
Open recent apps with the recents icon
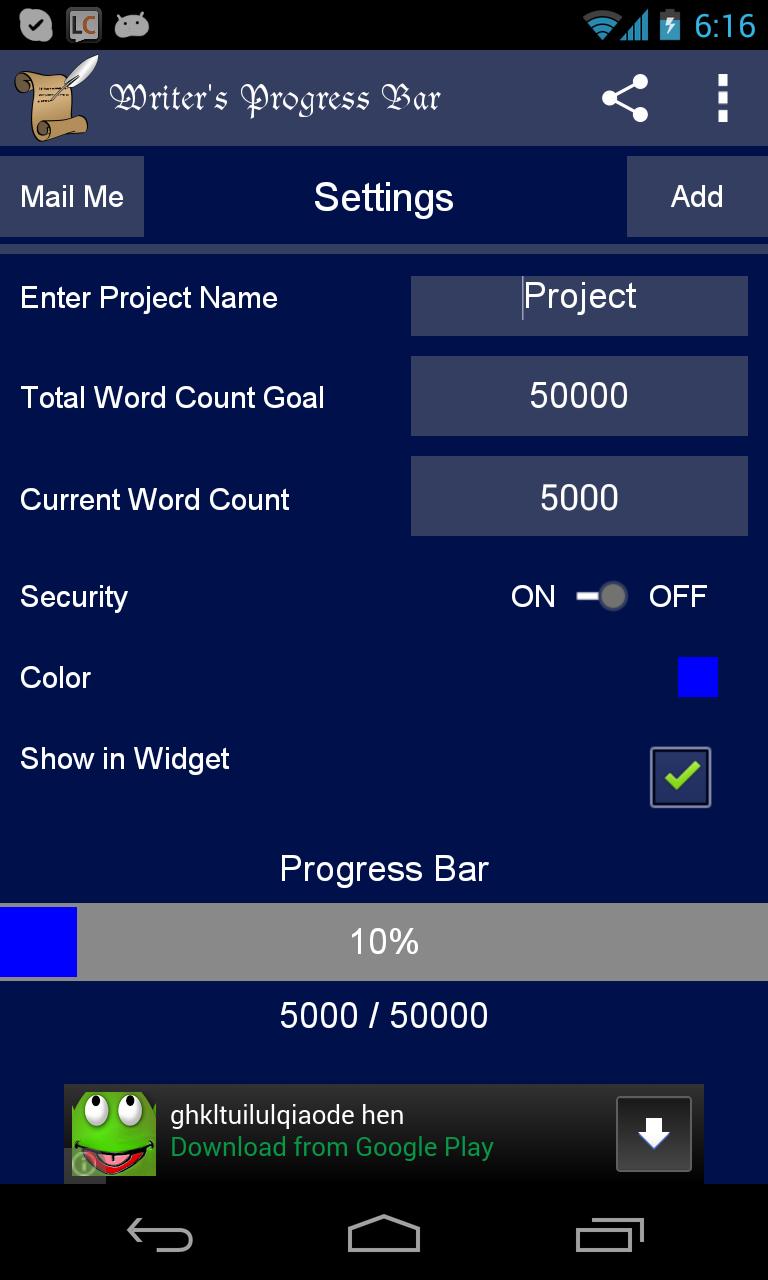coord(608,1235)
